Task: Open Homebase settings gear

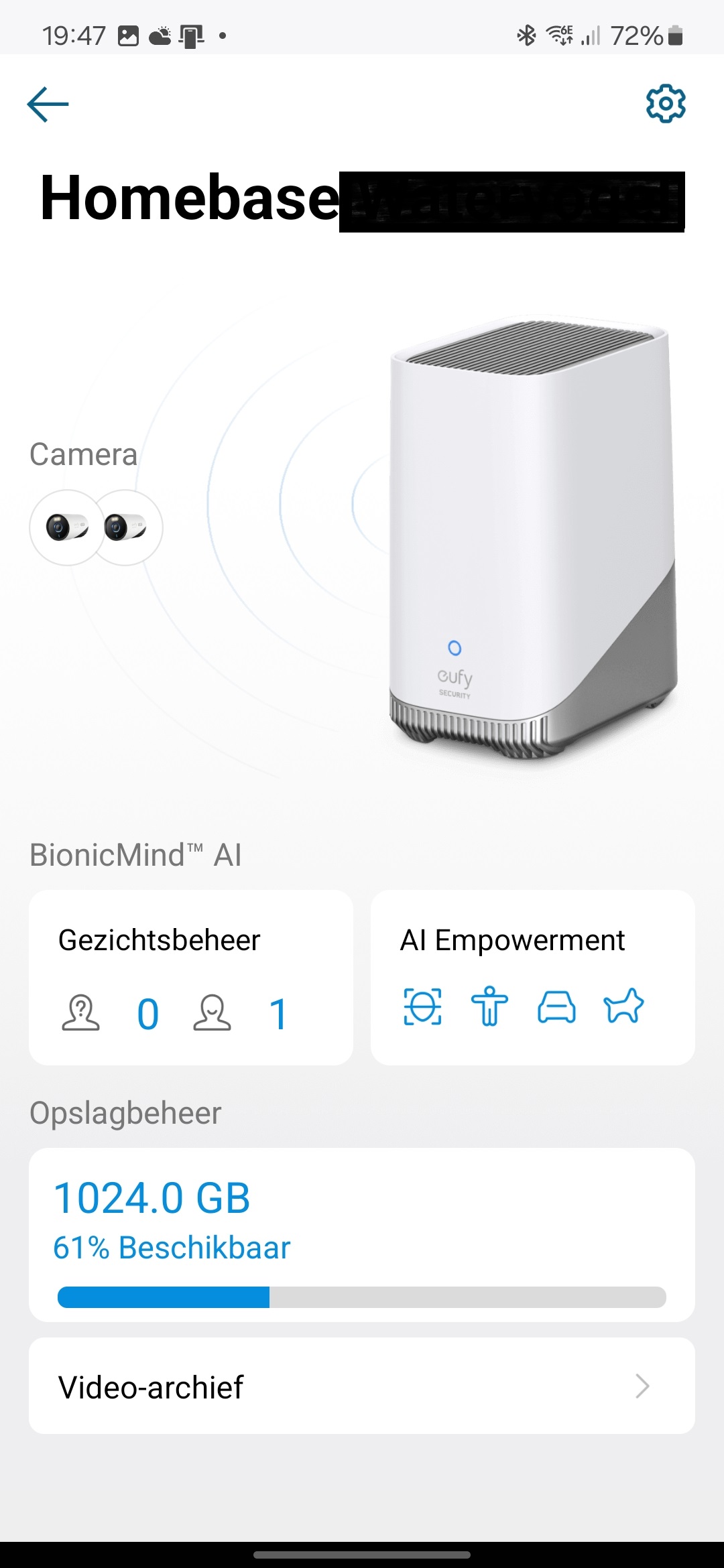Action: 666,103
